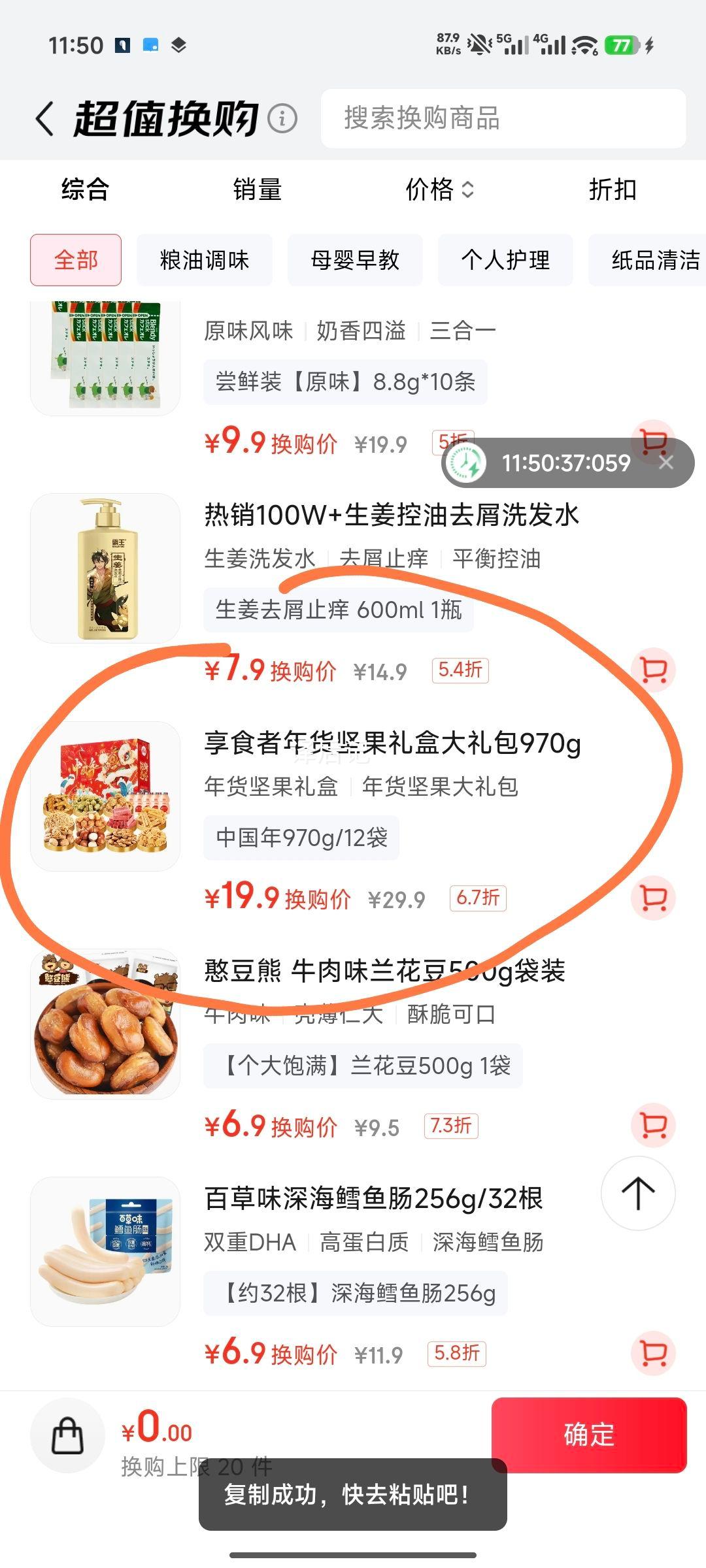Tap the 搜索换购商品 search field
This screenshot has width=706, height=1568.
point(503,120)
